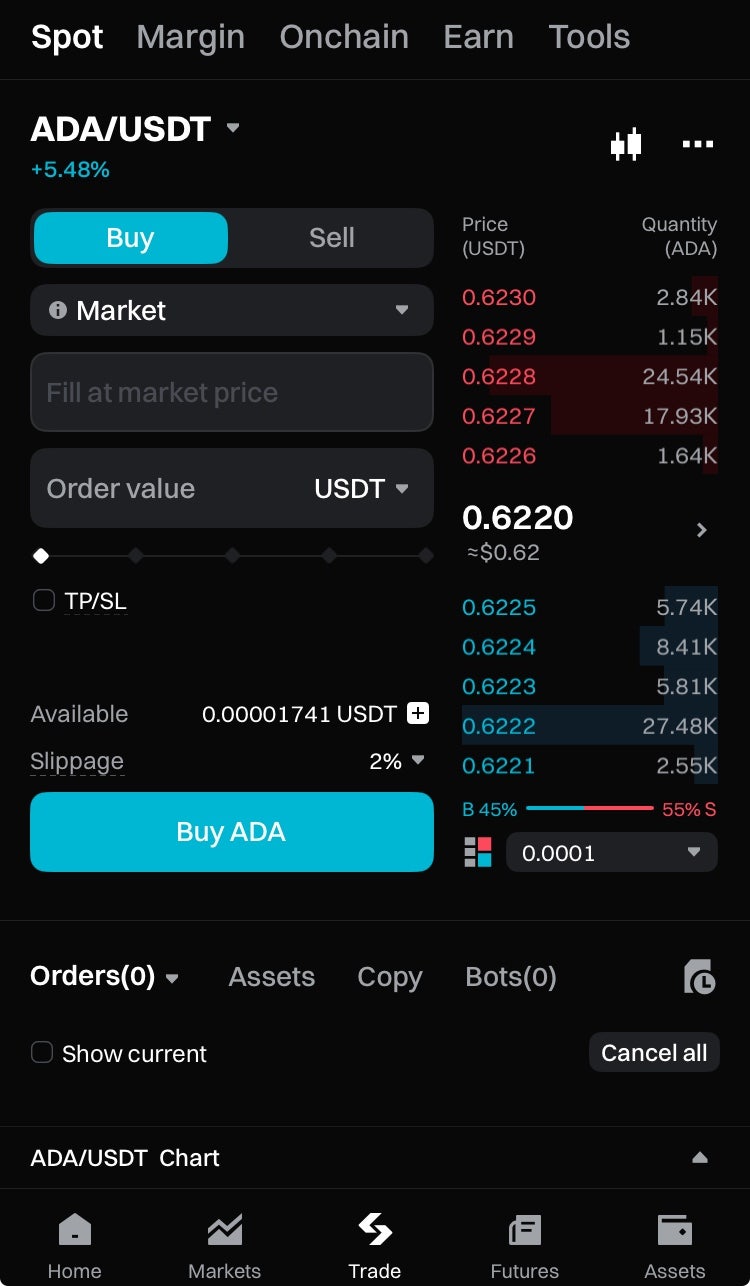This screenshot has width=750, height=1286.
Task: Tap the Order value input field
Action: tap(170, 488)
